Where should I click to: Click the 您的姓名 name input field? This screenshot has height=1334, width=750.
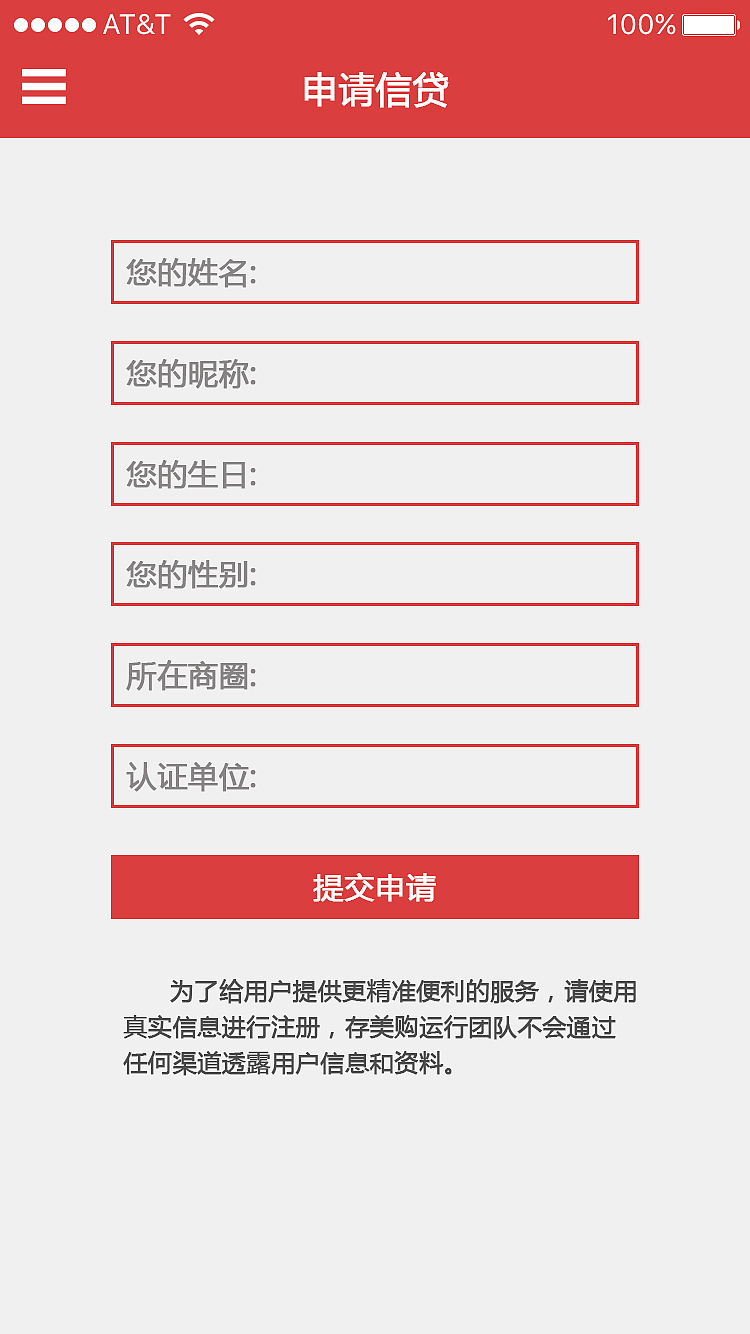pos(375,272)
